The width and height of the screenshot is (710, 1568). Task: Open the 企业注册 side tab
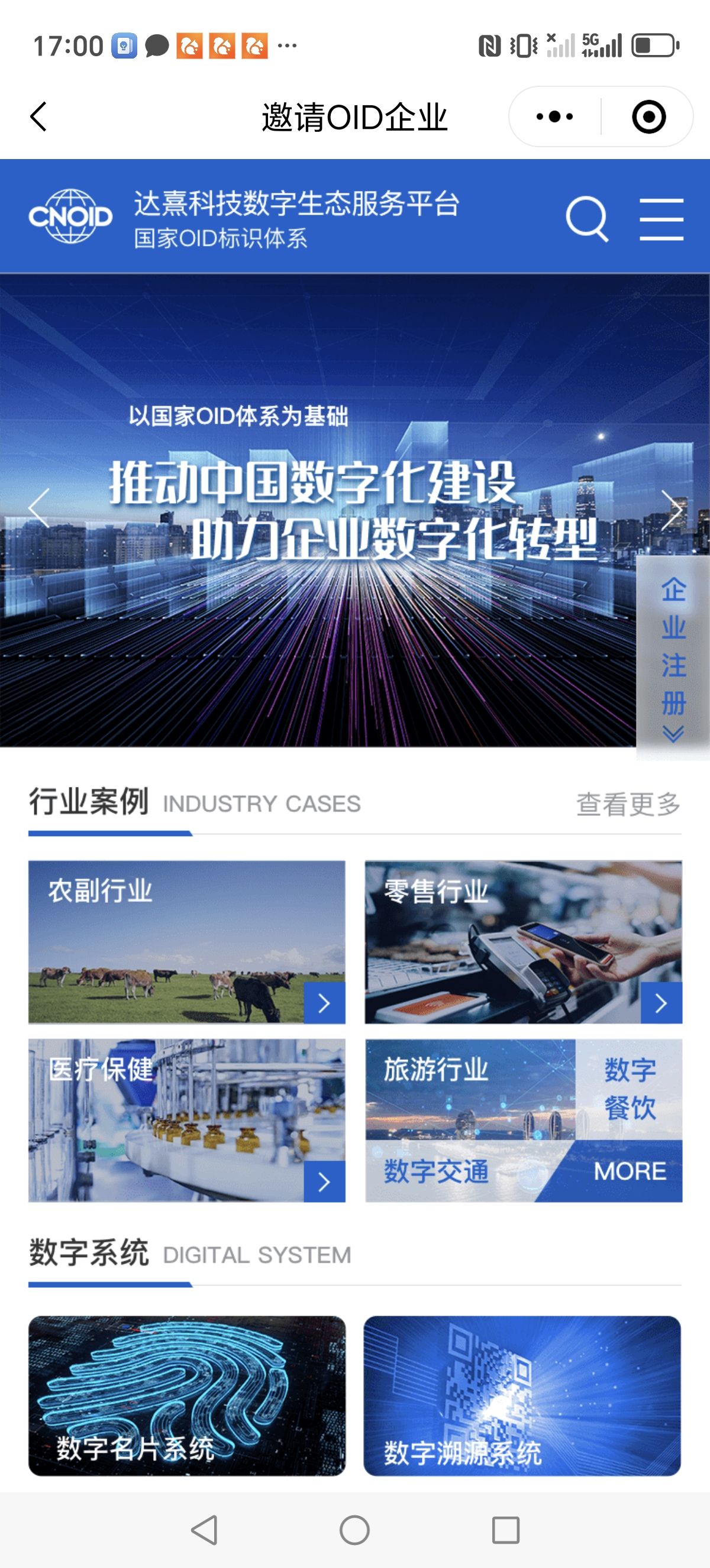pos(673,657)
